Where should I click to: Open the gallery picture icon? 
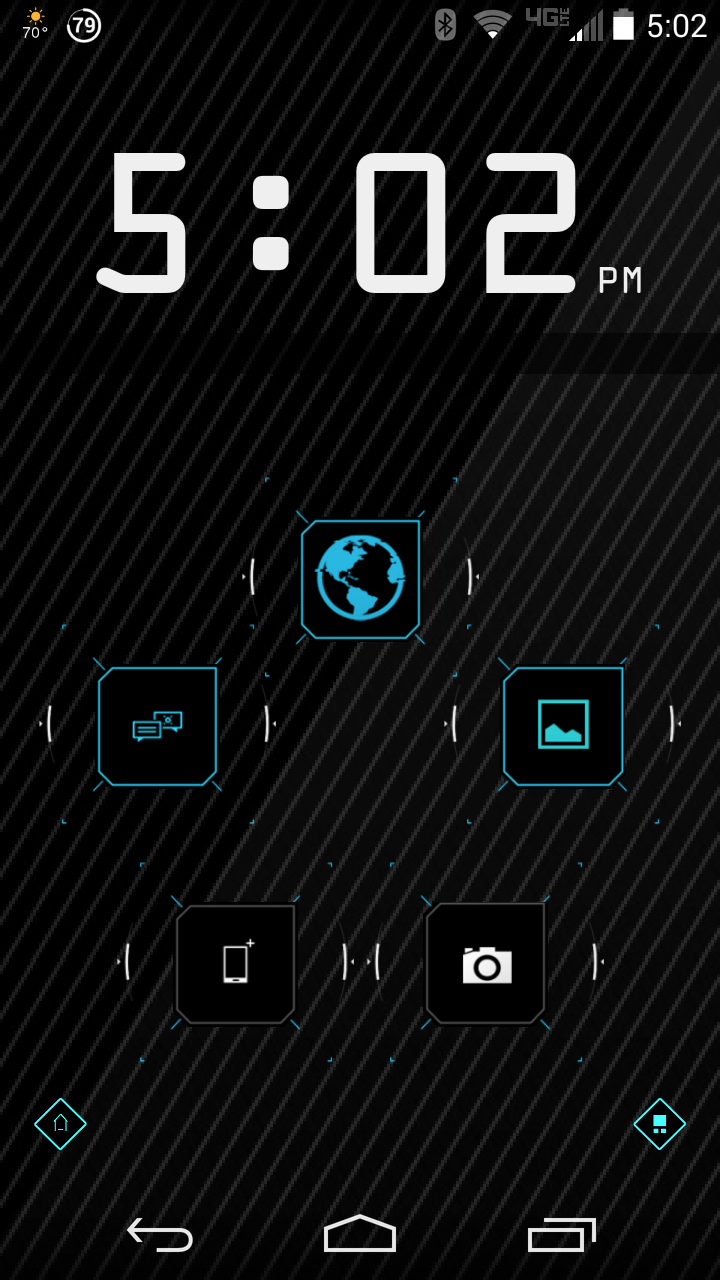(x=562, y=725)
